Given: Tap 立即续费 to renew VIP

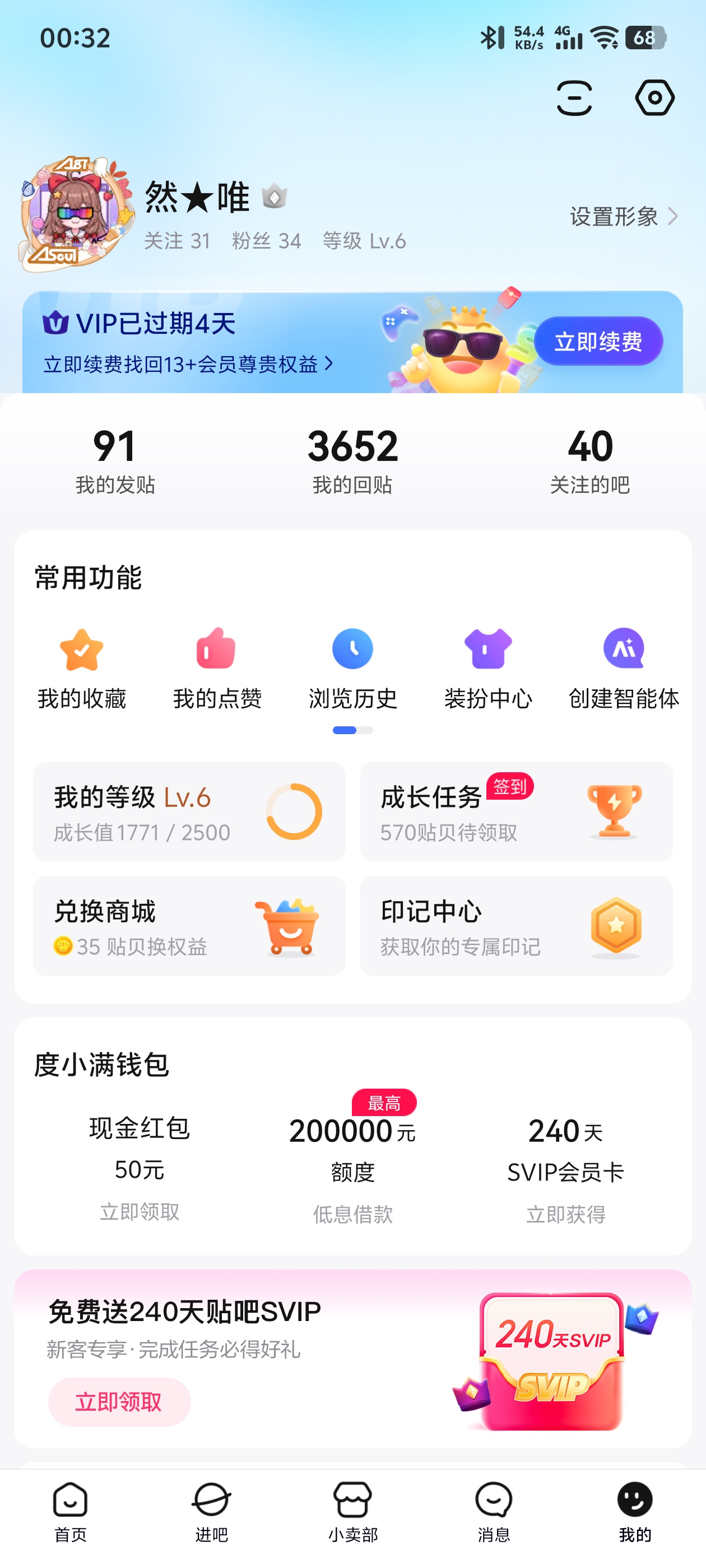Looking at the screenshot, I should (x=597, y=342).
